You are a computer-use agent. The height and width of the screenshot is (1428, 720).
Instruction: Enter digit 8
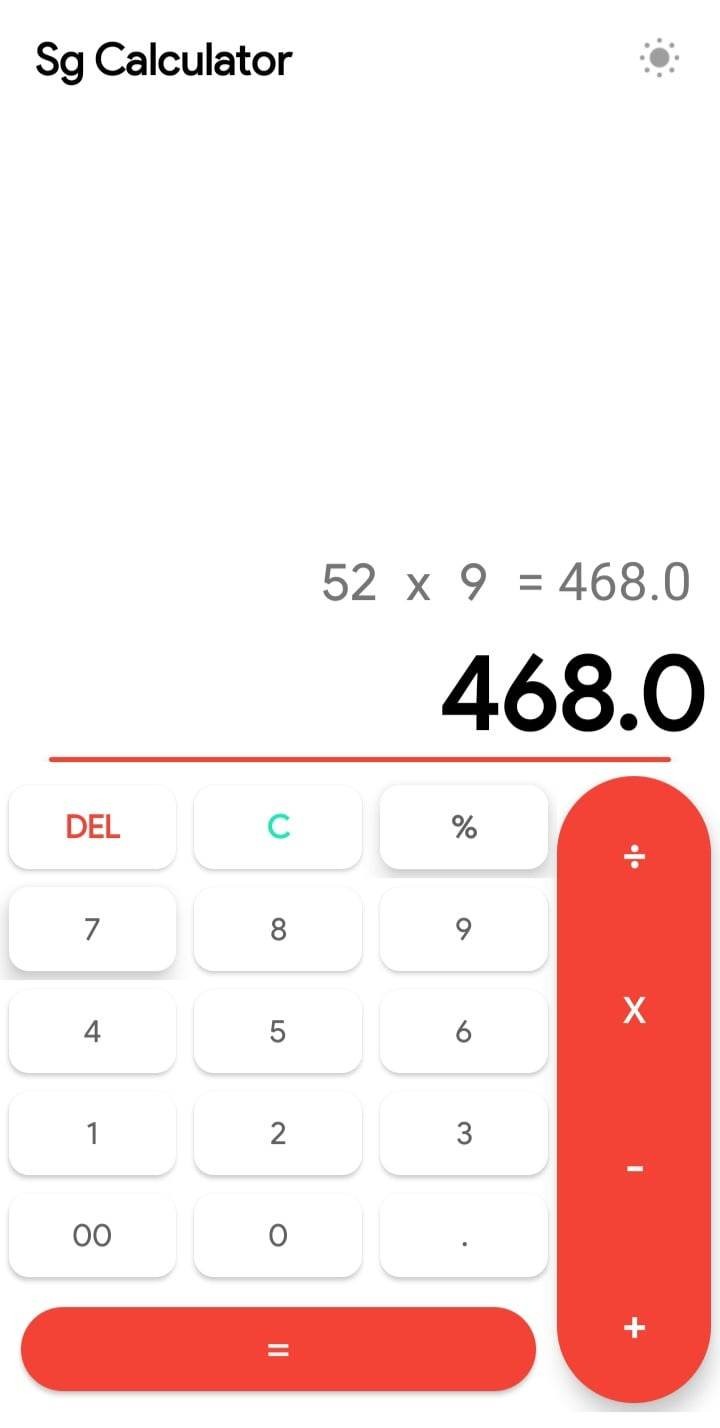pyautogui.click(x=278, y=929)
